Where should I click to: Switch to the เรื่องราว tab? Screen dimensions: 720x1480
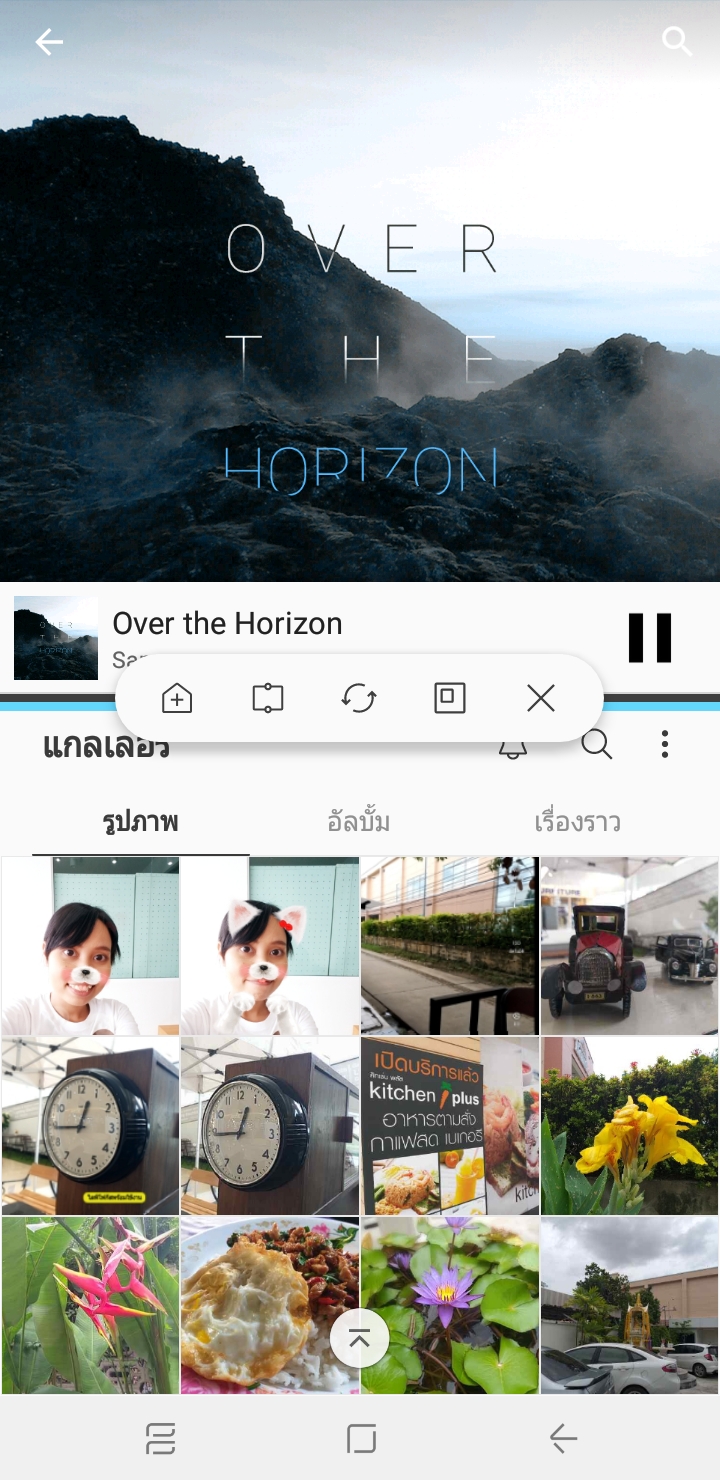[578, 823]
